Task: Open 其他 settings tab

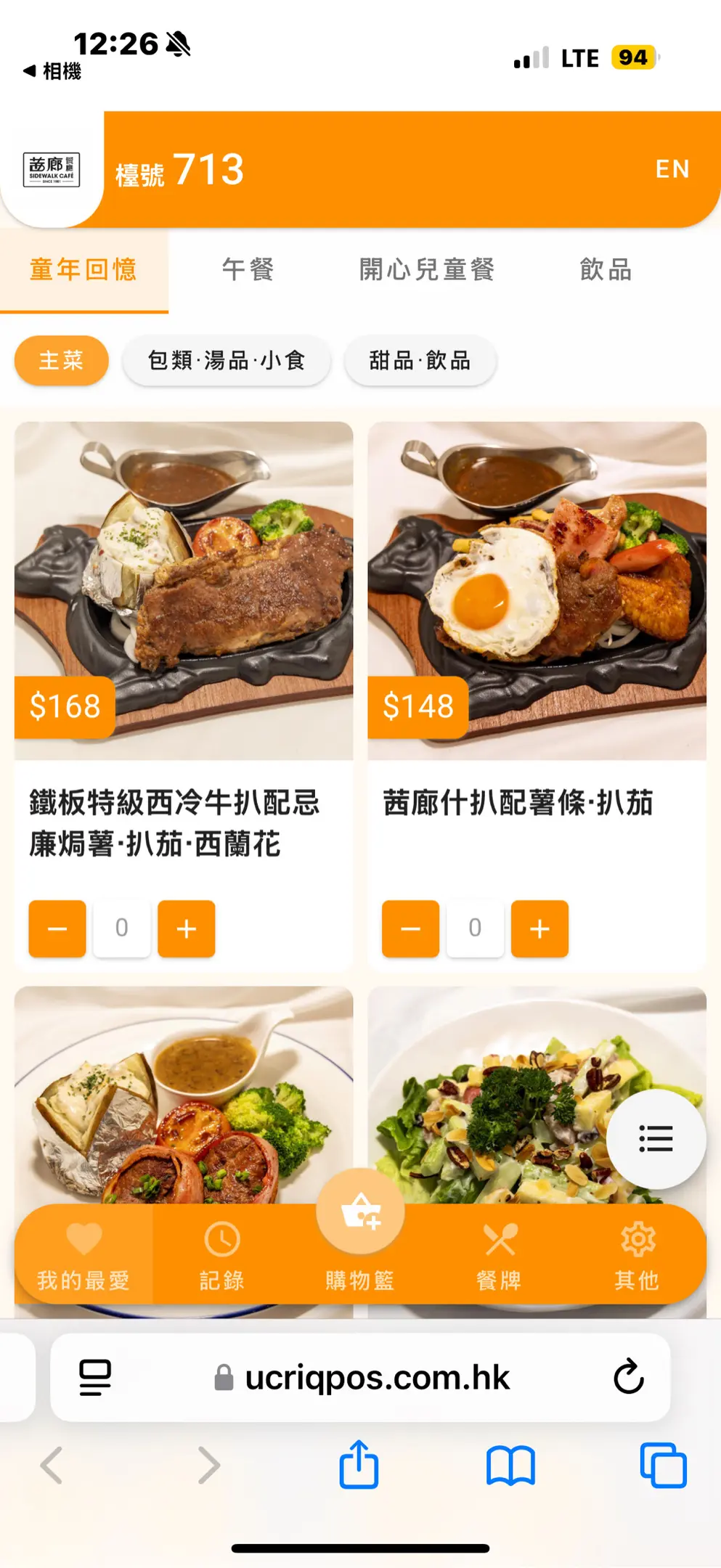Action: (x=638, y=1255)
